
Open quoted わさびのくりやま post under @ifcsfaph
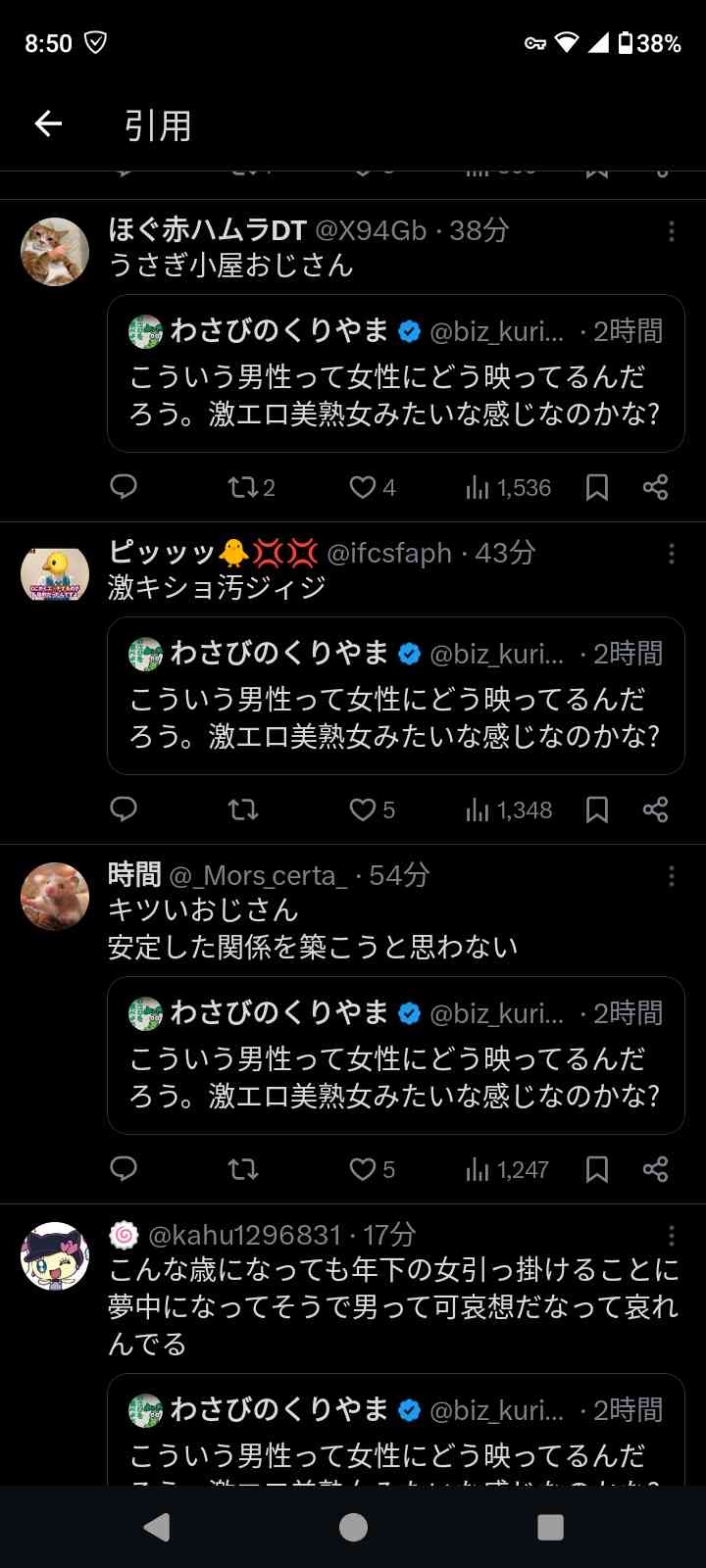click(395, 696)
